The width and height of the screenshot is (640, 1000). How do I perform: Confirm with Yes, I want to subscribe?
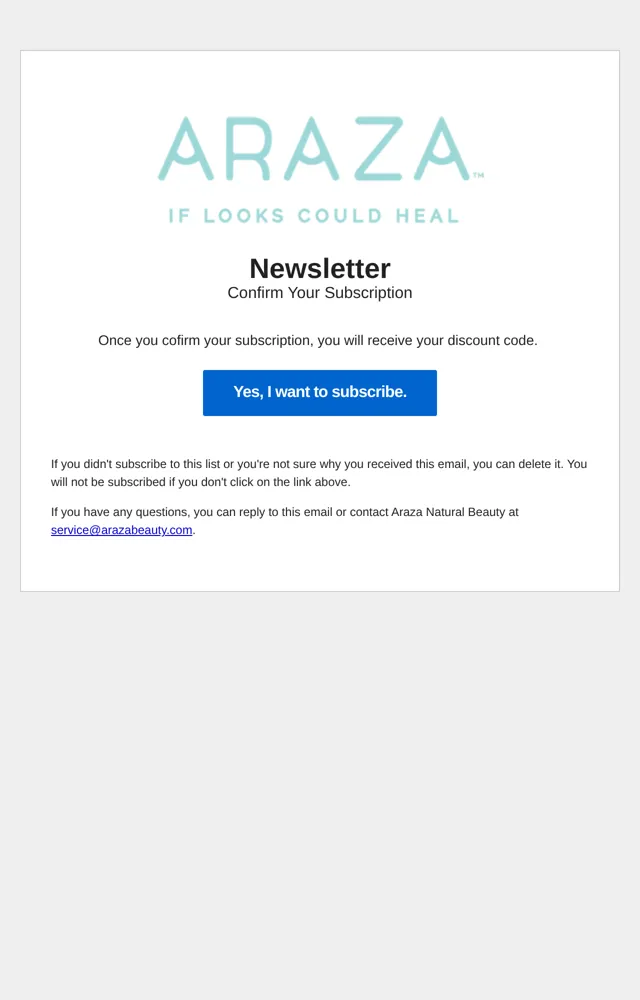[x=320, y=393]
